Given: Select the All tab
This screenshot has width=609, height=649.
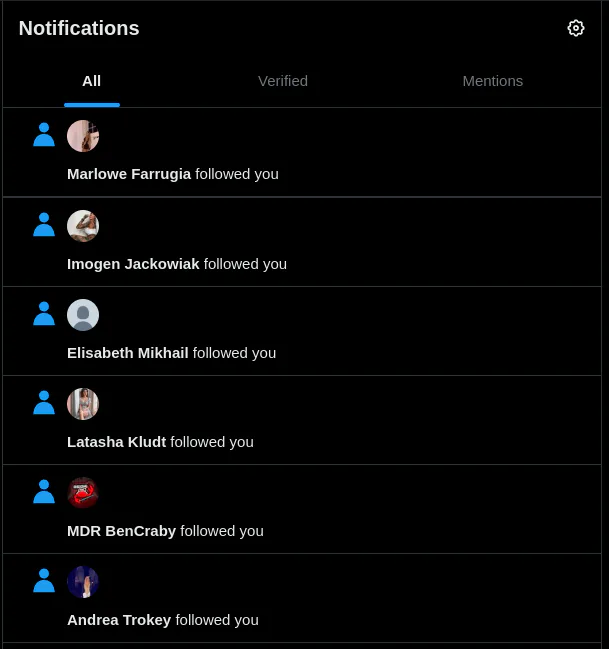Looking at the screenshot, I should tap(91, 81).
